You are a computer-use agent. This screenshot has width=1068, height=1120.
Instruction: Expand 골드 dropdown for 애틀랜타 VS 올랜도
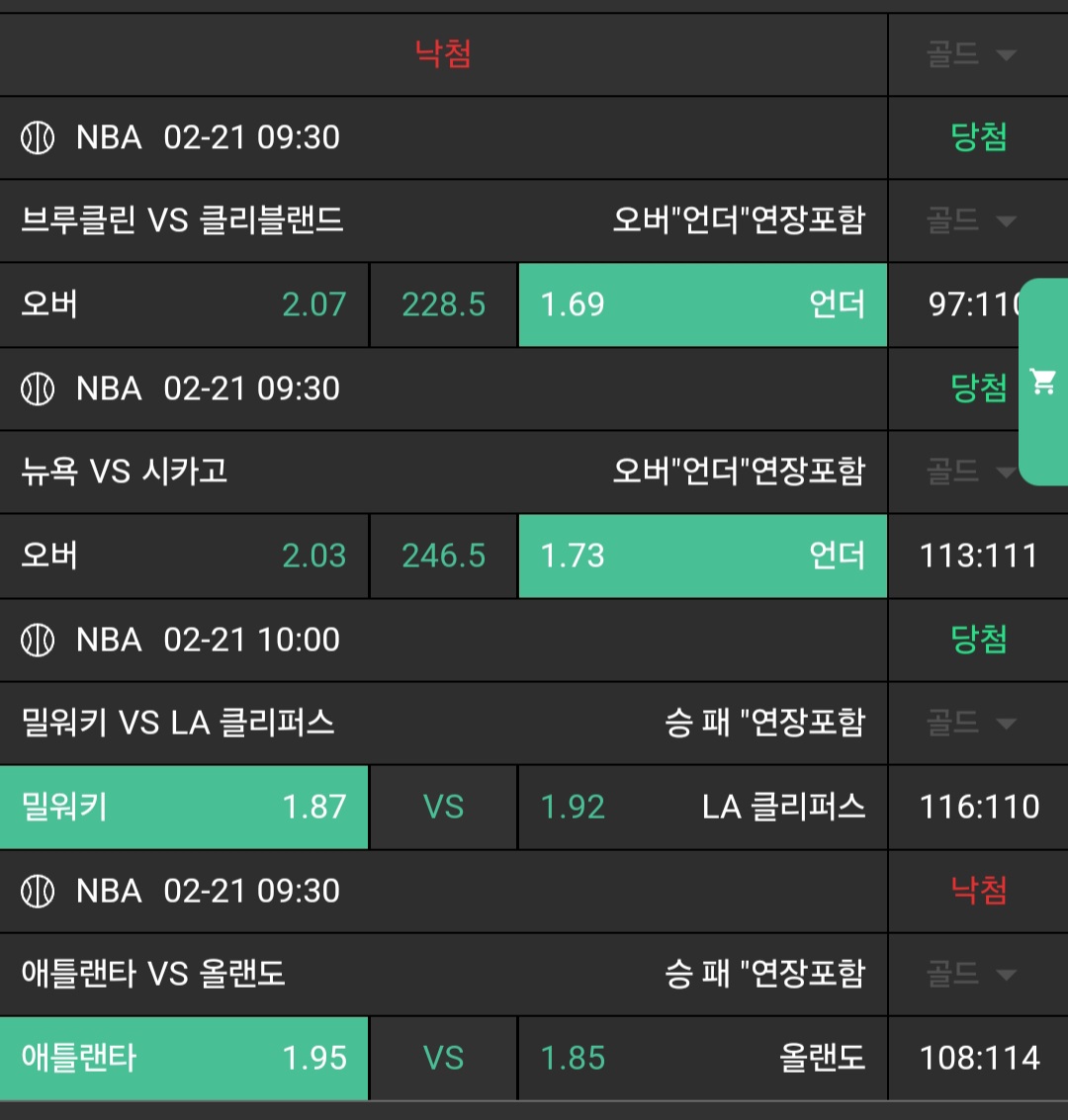point(971,975)
